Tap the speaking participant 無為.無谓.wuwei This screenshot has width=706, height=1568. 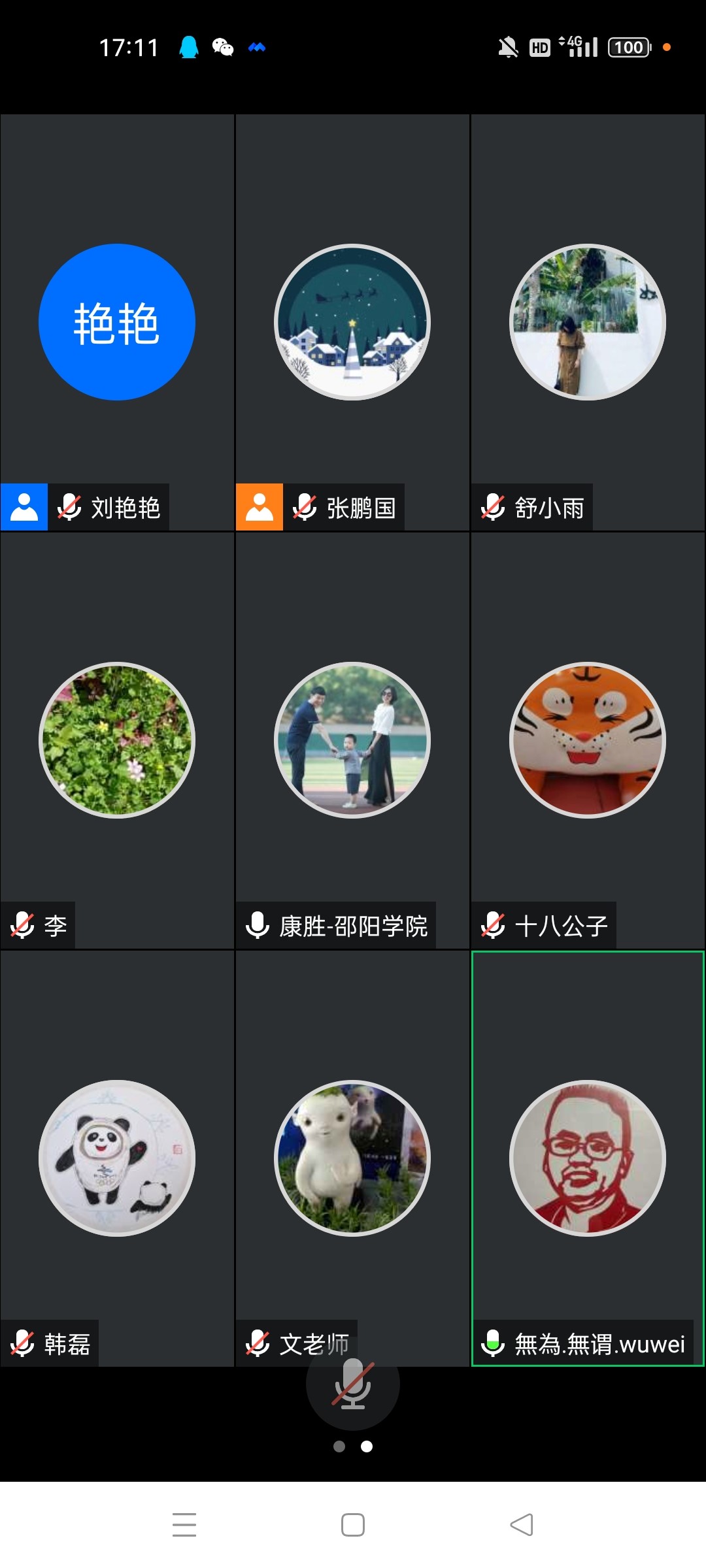pos(588,1158)
